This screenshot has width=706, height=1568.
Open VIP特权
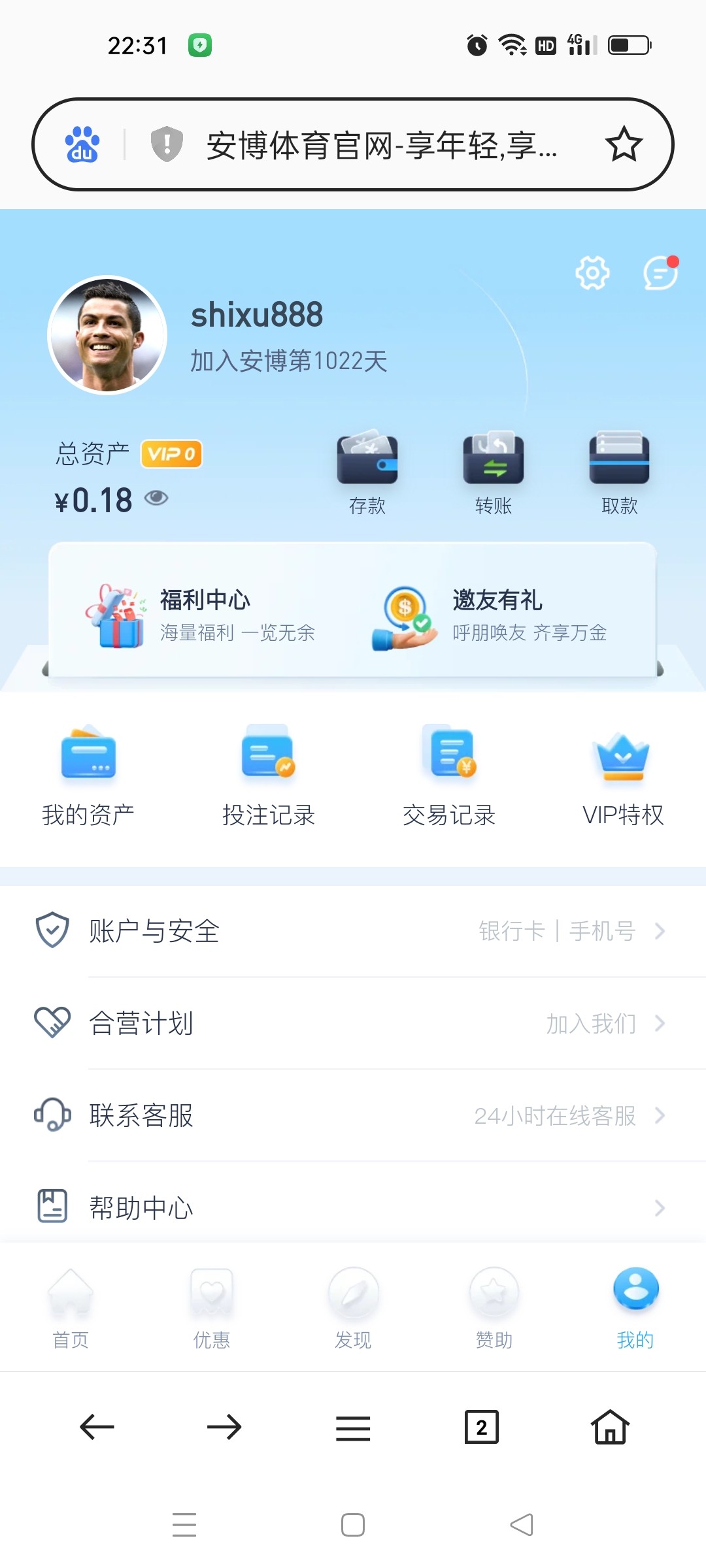click(622, 776)
